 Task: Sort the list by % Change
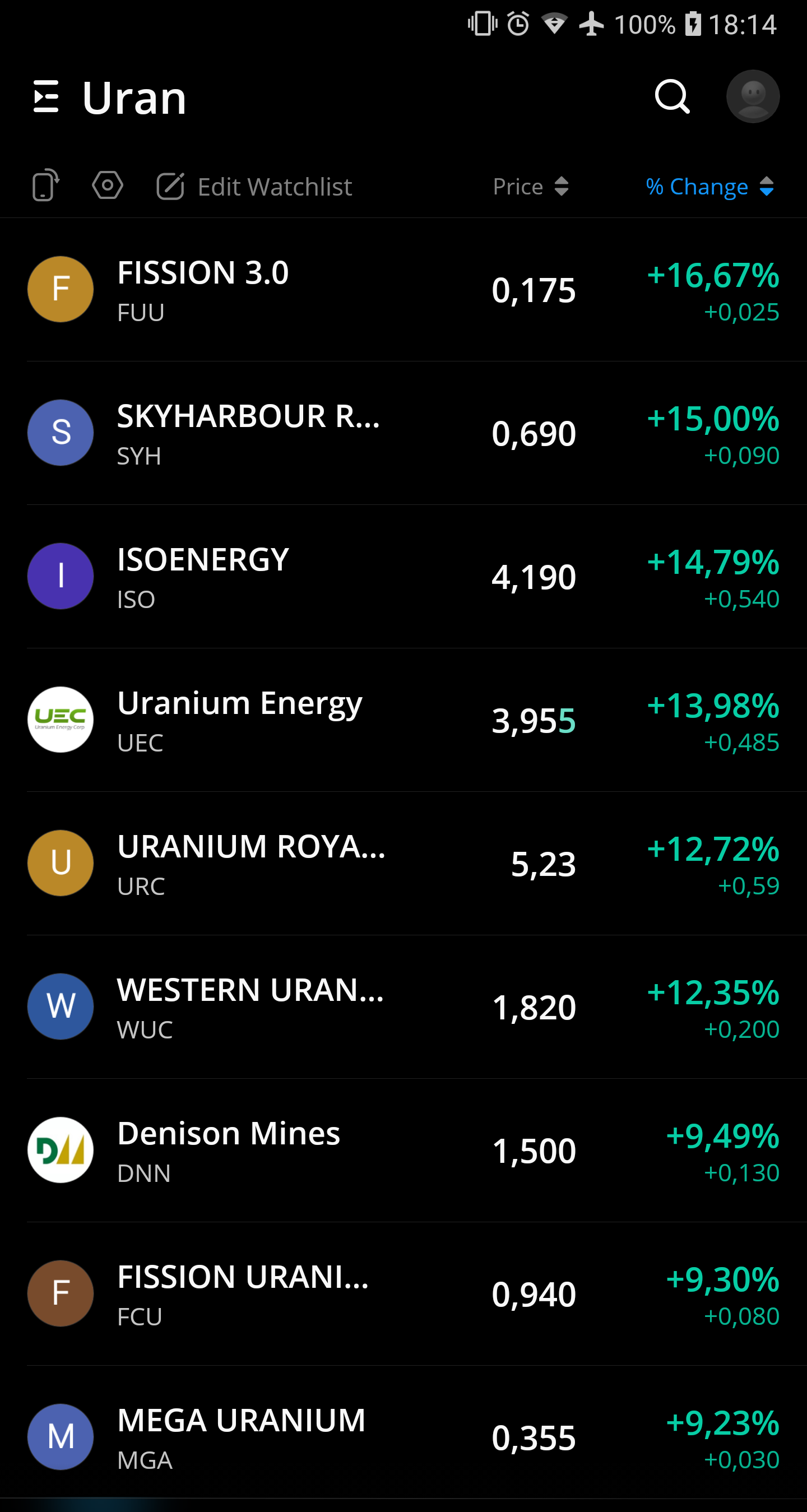click(x=709, y=187)
